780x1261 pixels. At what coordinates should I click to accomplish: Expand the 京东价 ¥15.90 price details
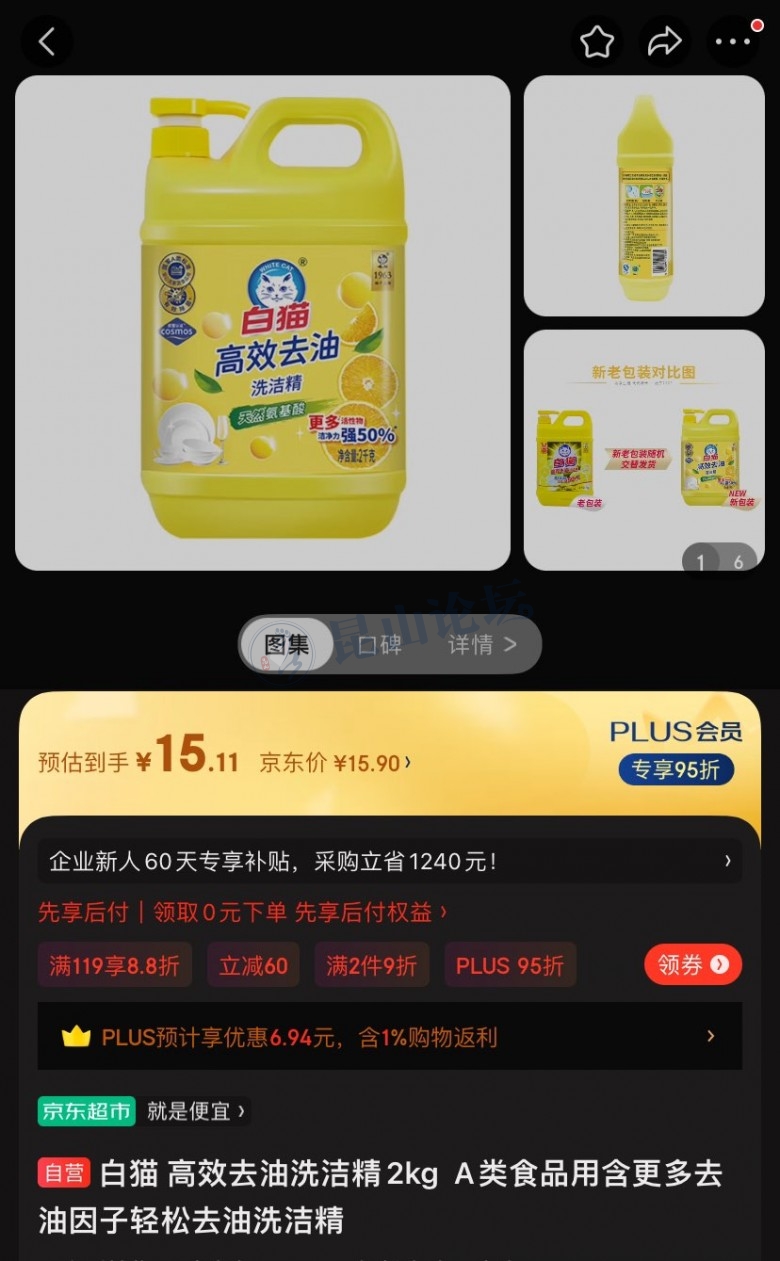335,763
